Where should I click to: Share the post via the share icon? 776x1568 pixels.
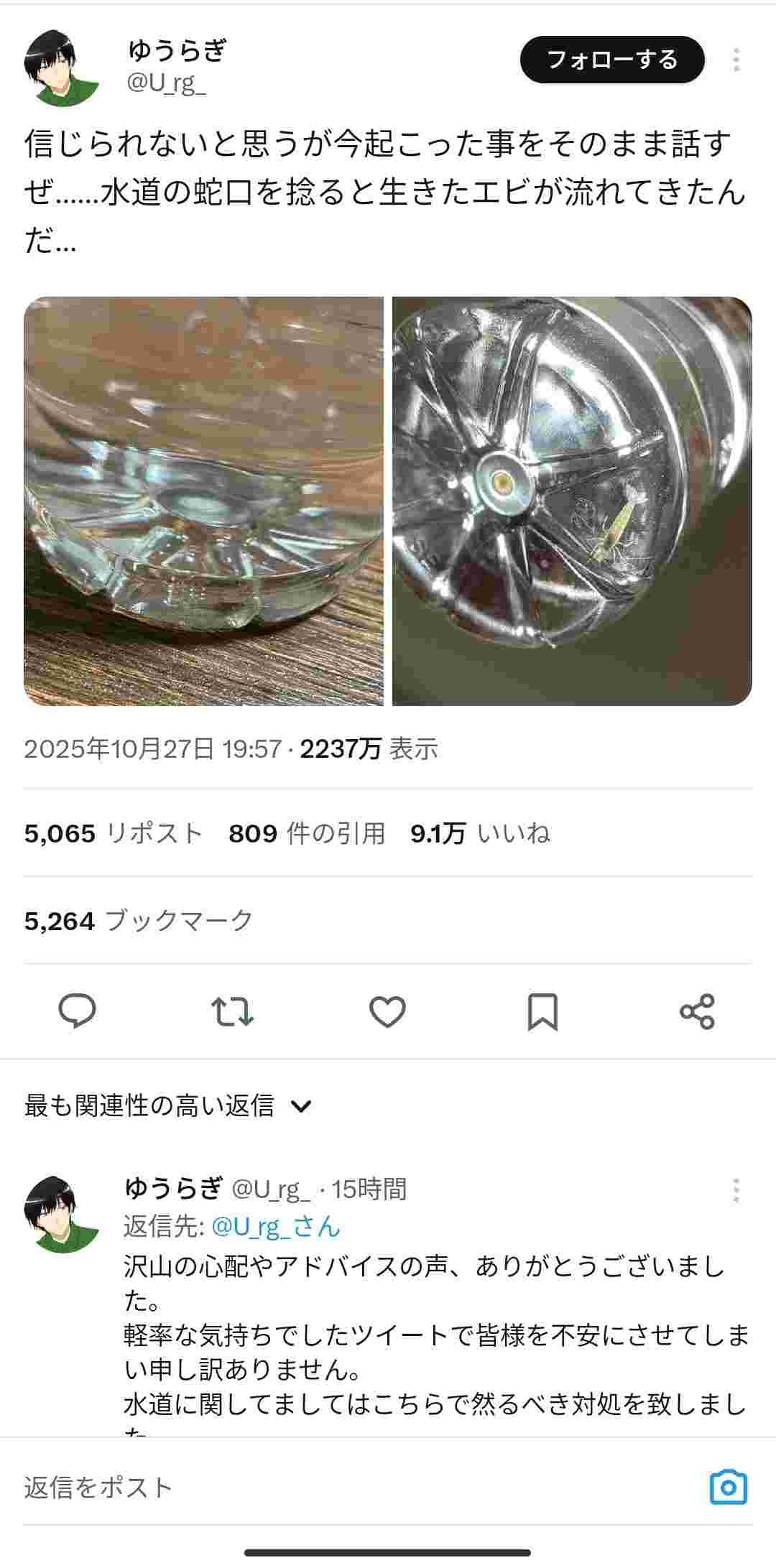coord(697,1011)
